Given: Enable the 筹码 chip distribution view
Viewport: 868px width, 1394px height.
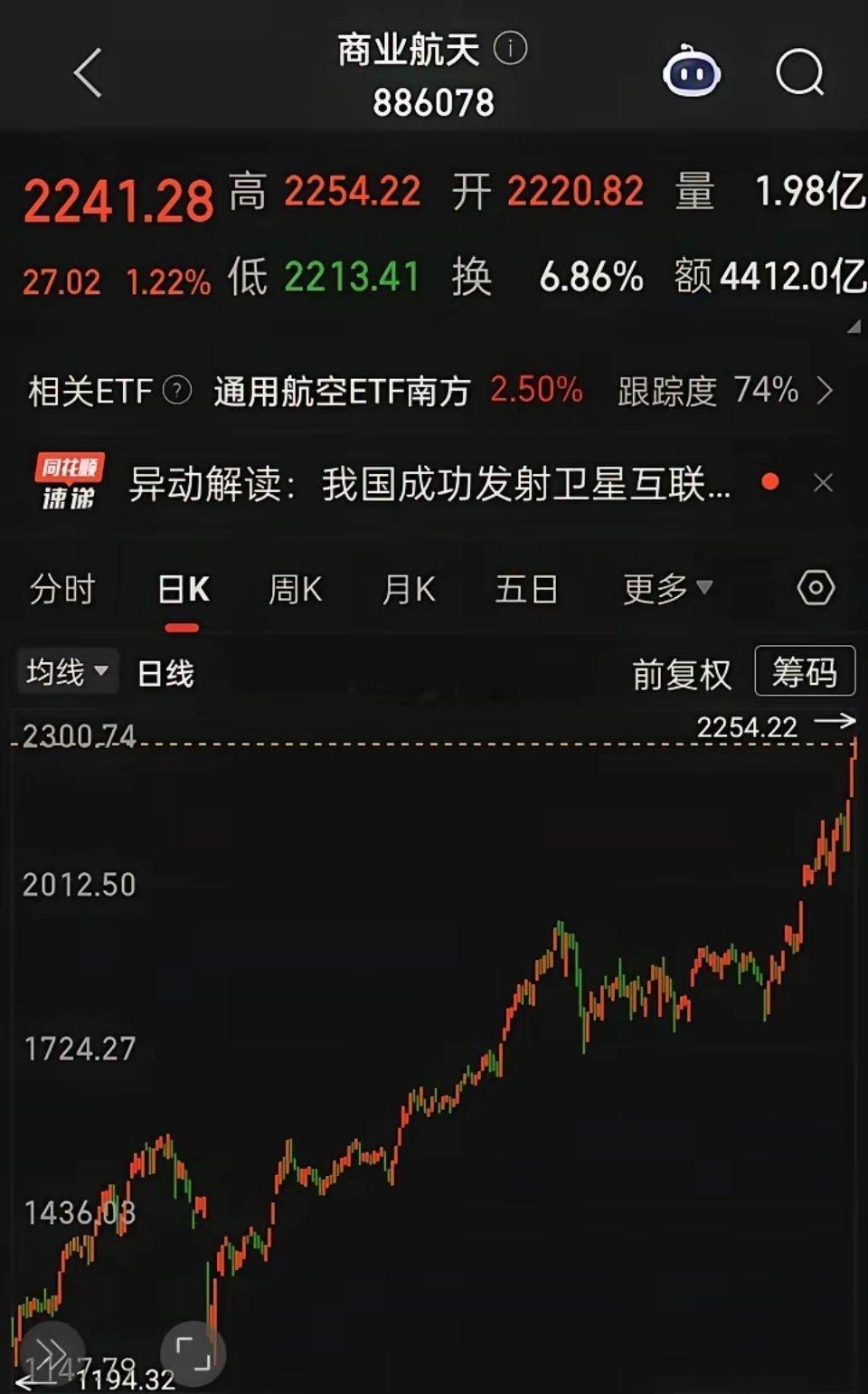Looking at the screenshot, I should pos(805,671).
